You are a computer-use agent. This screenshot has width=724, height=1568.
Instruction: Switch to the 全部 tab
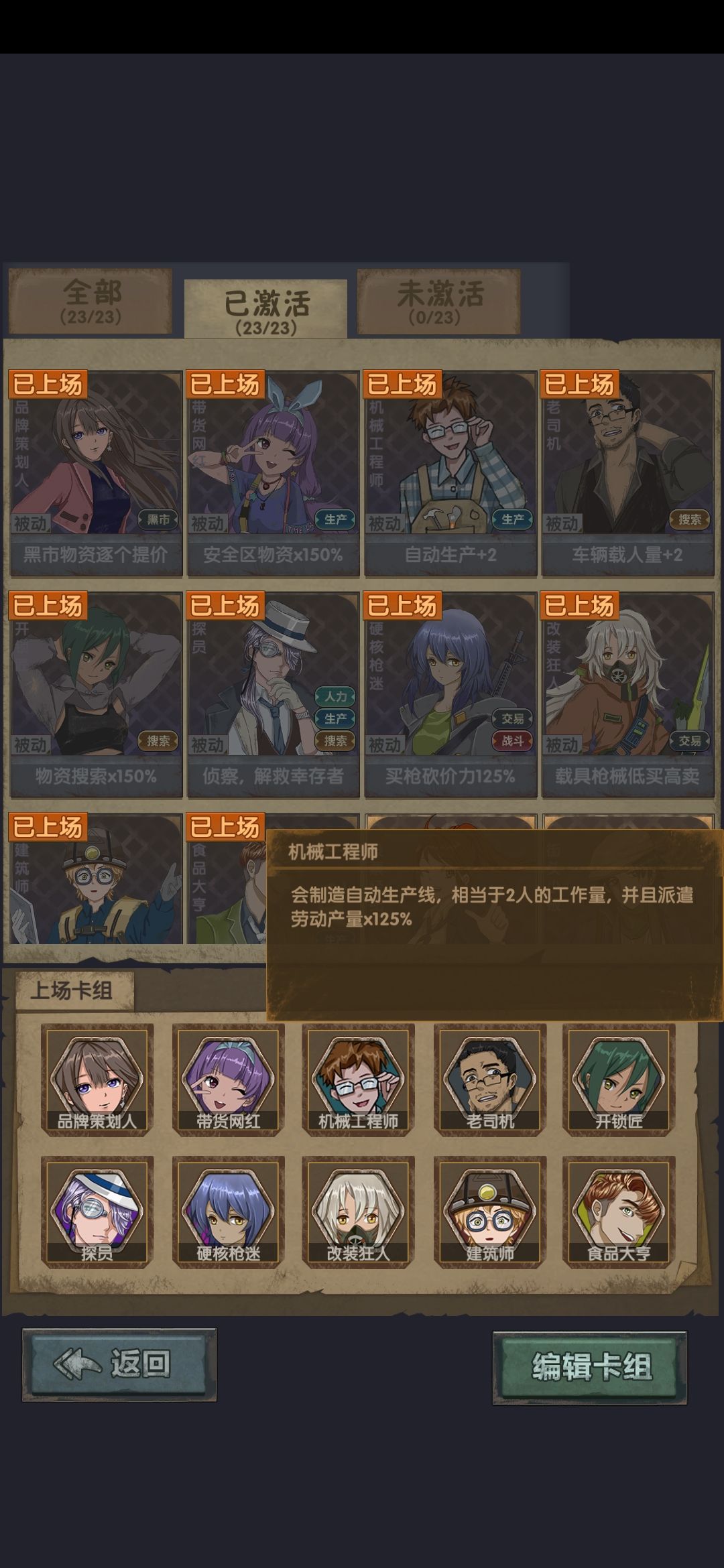coord(90,301)
